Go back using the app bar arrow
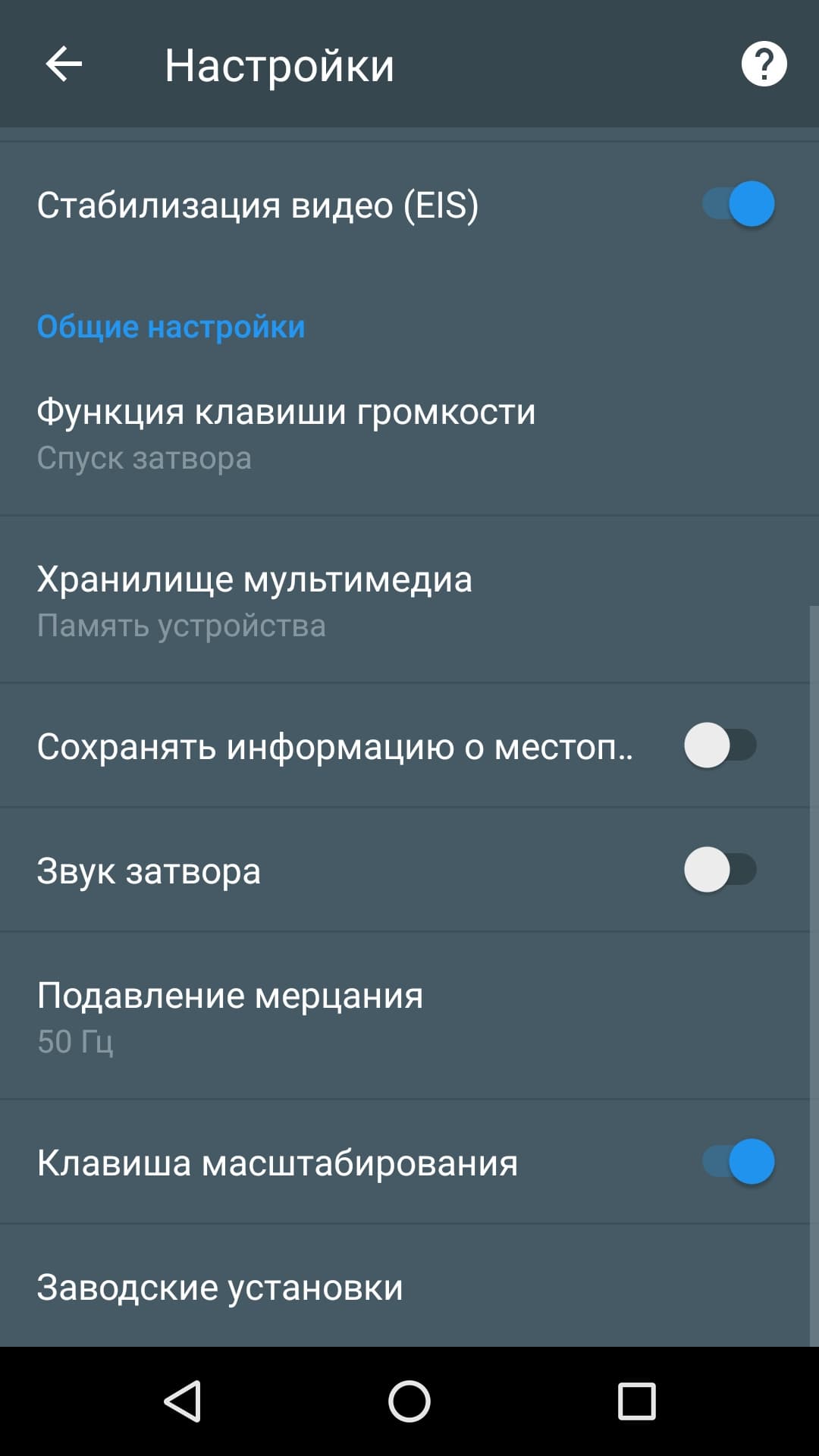 64,64
